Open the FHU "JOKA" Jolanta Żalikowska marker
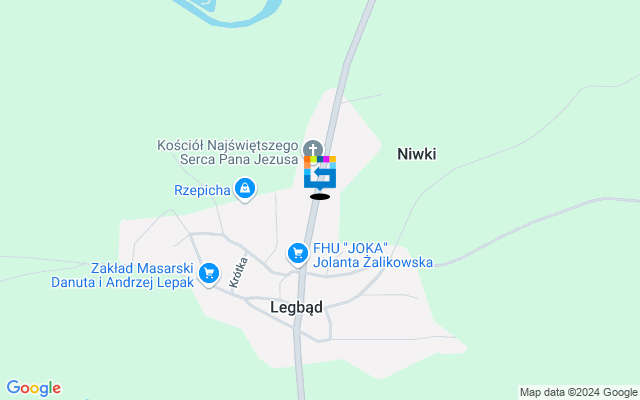Image resolution: width=640 pixels, height=400 pixels. [x=297, y=254]
